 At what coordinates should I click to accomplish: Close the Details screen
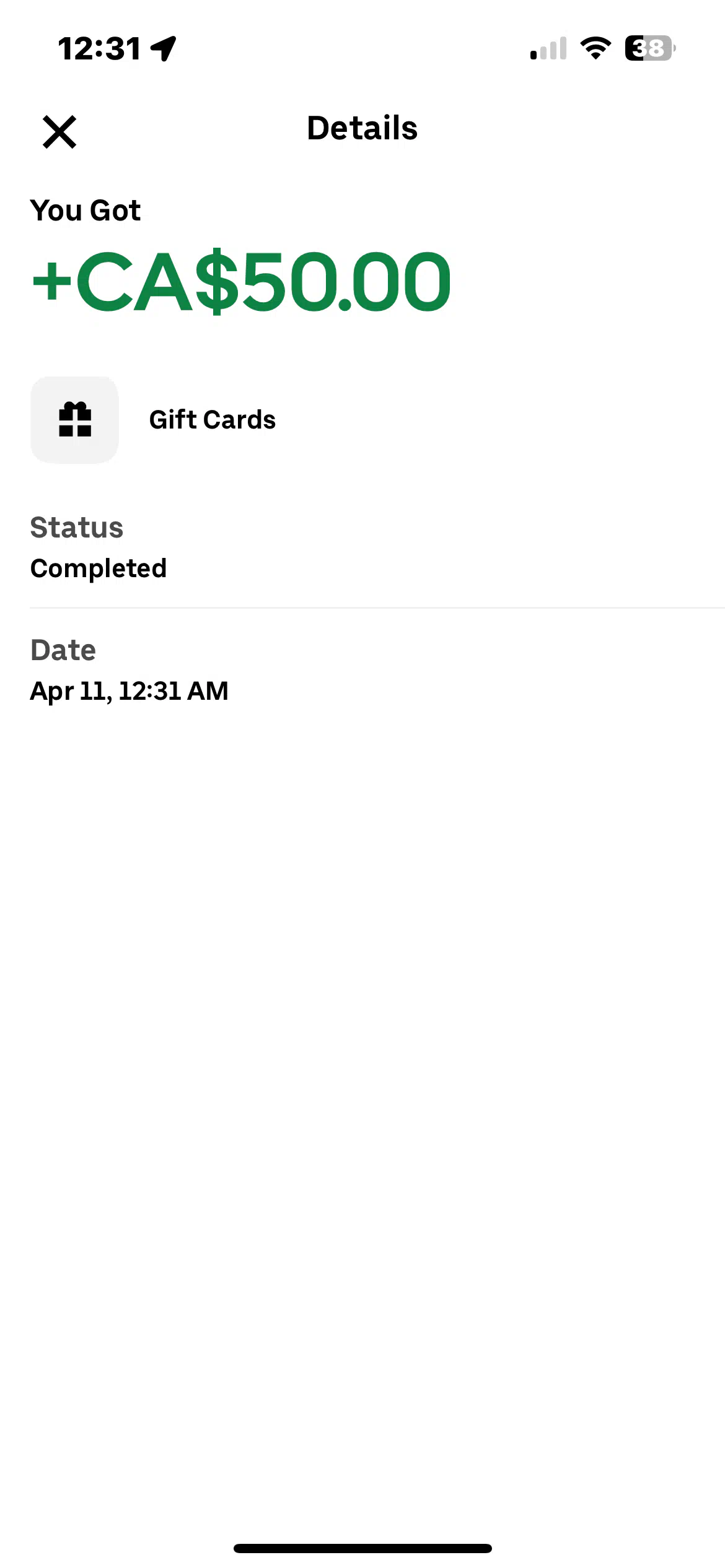point(59,132)
